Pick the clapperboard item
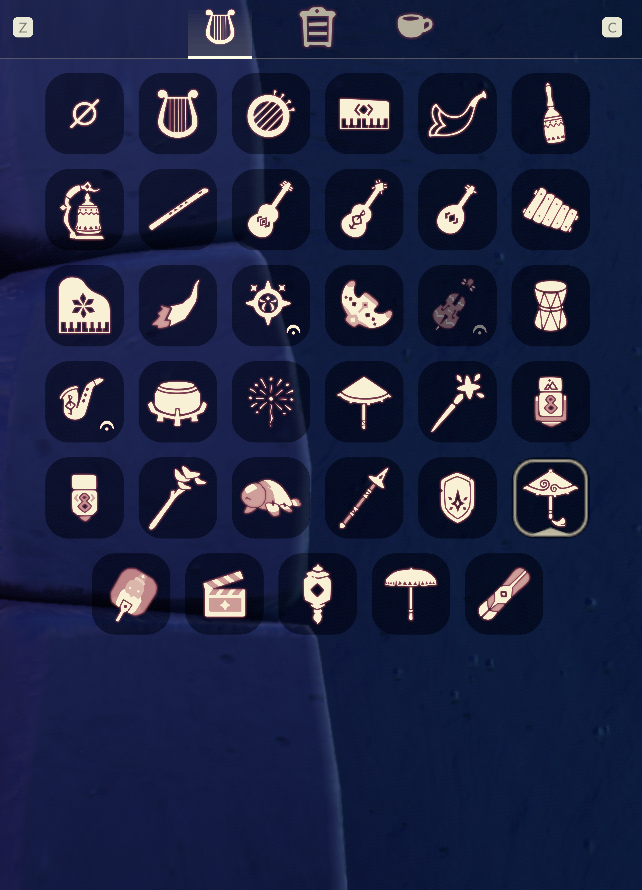Image resolution: width=642 pixels, height=890 pixels. pyautogui.click(x=224, y=594)
